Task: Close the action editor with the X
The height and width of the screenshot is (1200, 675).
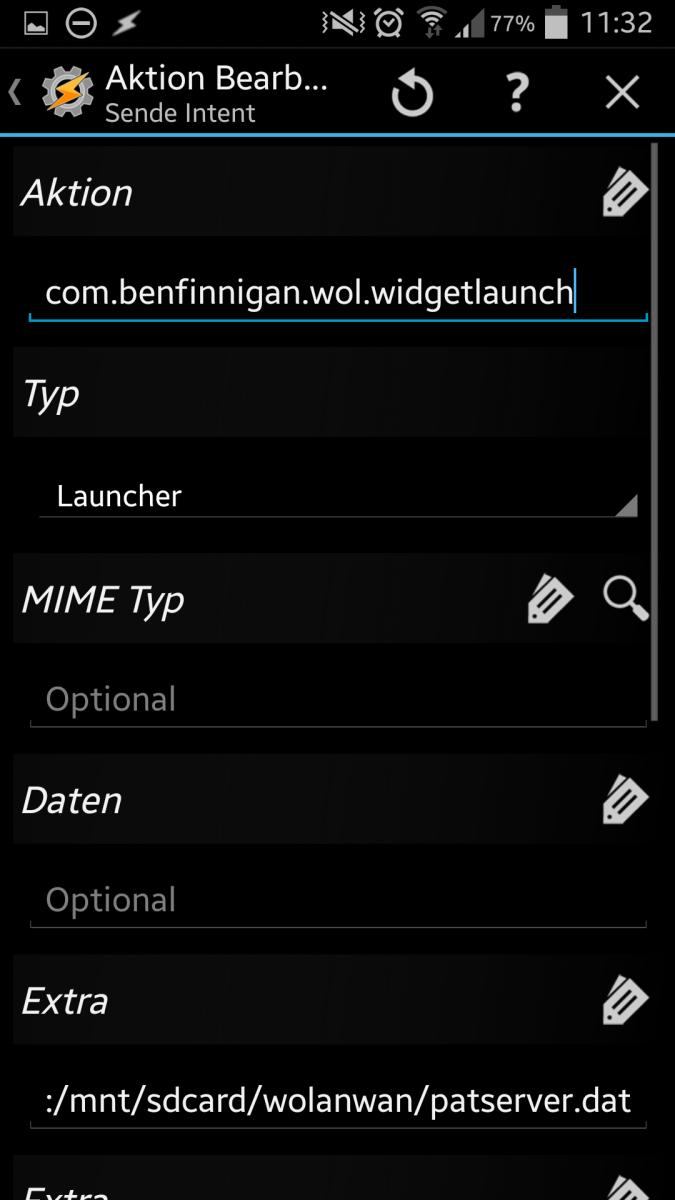Action: pos(622,93)
